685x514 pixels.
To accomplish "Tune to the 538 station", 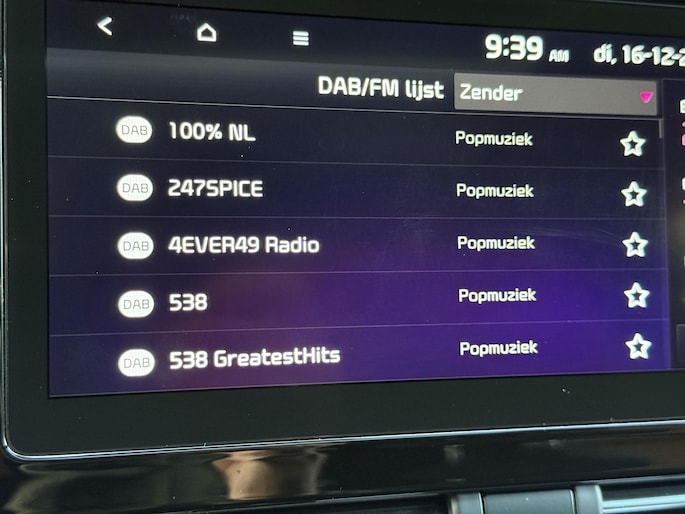I will (x=188, y=301).
